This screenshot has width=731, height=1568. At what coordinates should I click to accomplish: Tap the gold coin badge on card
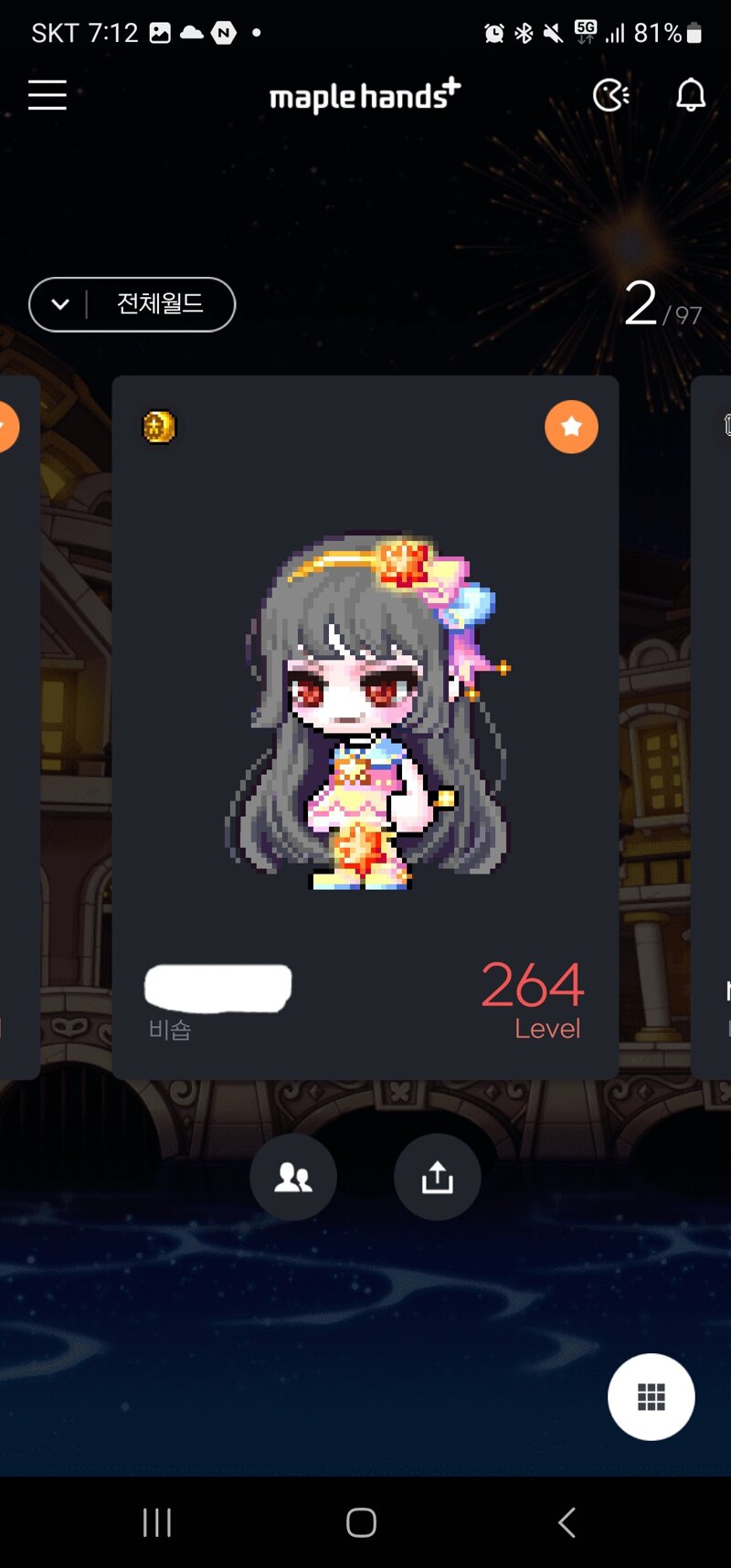click(159, 427)
